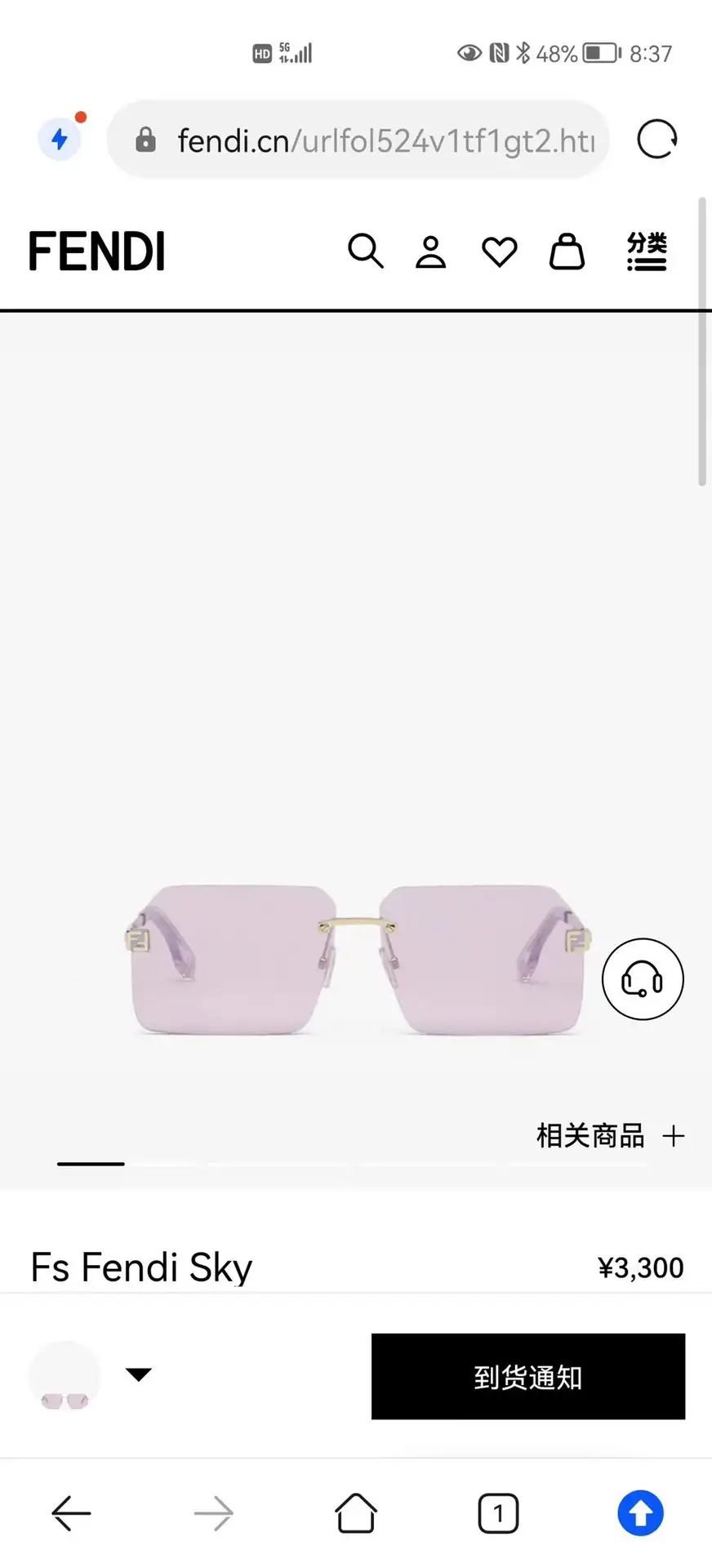Open the wishlist heart icon
712x1568 pixels.
(499, 252)
